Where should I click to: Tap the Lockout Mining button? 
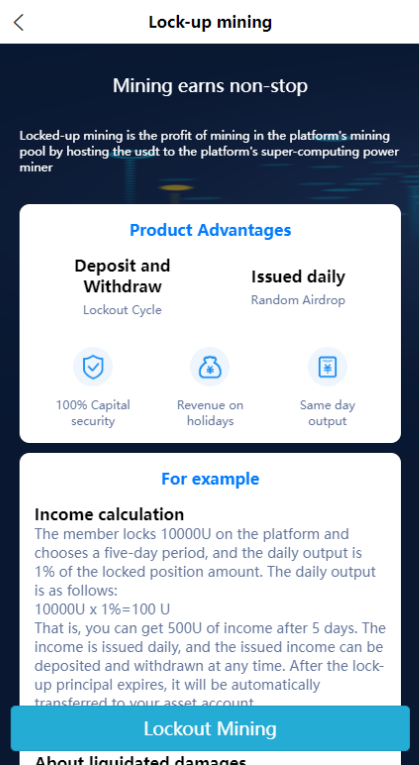point(210,728)
